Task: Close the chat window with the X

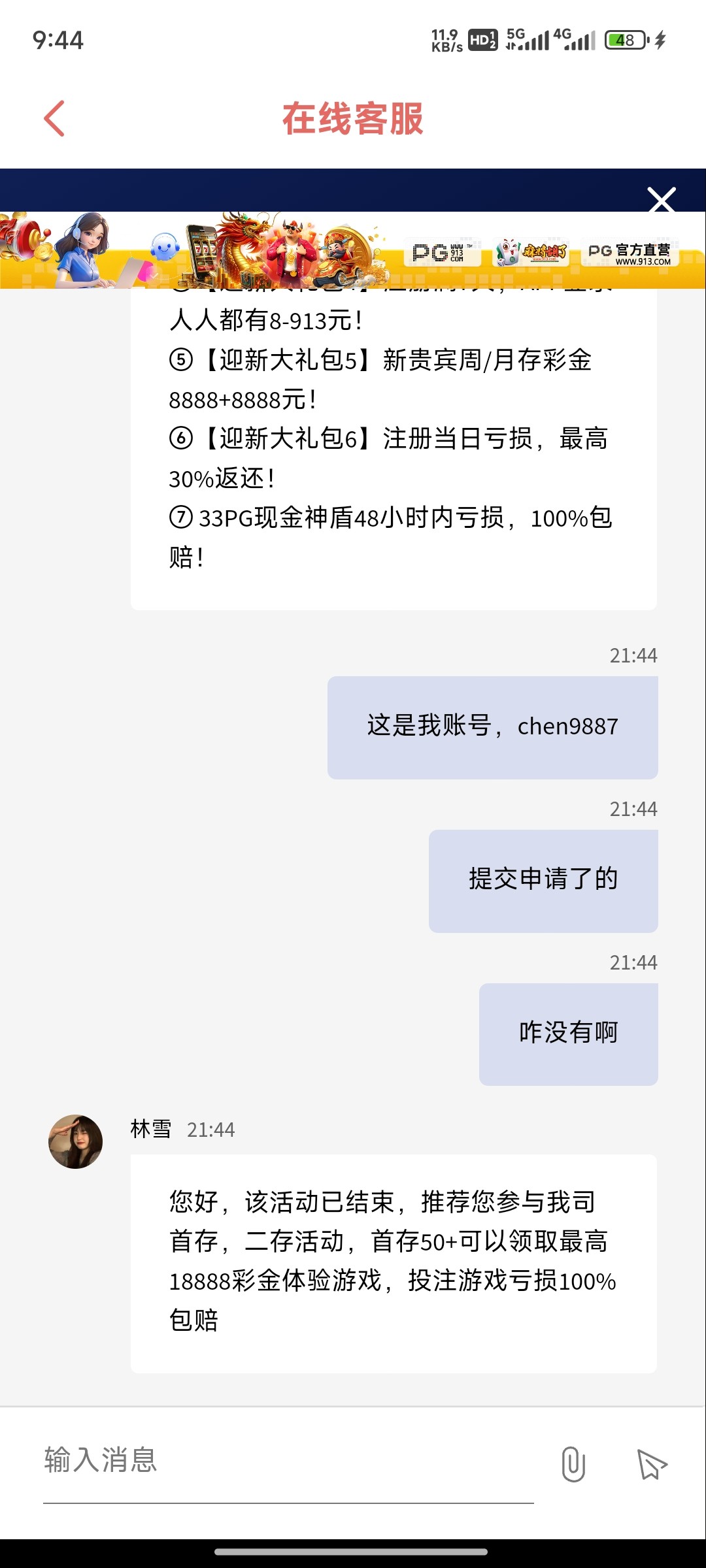Action: tap(662, 200)
